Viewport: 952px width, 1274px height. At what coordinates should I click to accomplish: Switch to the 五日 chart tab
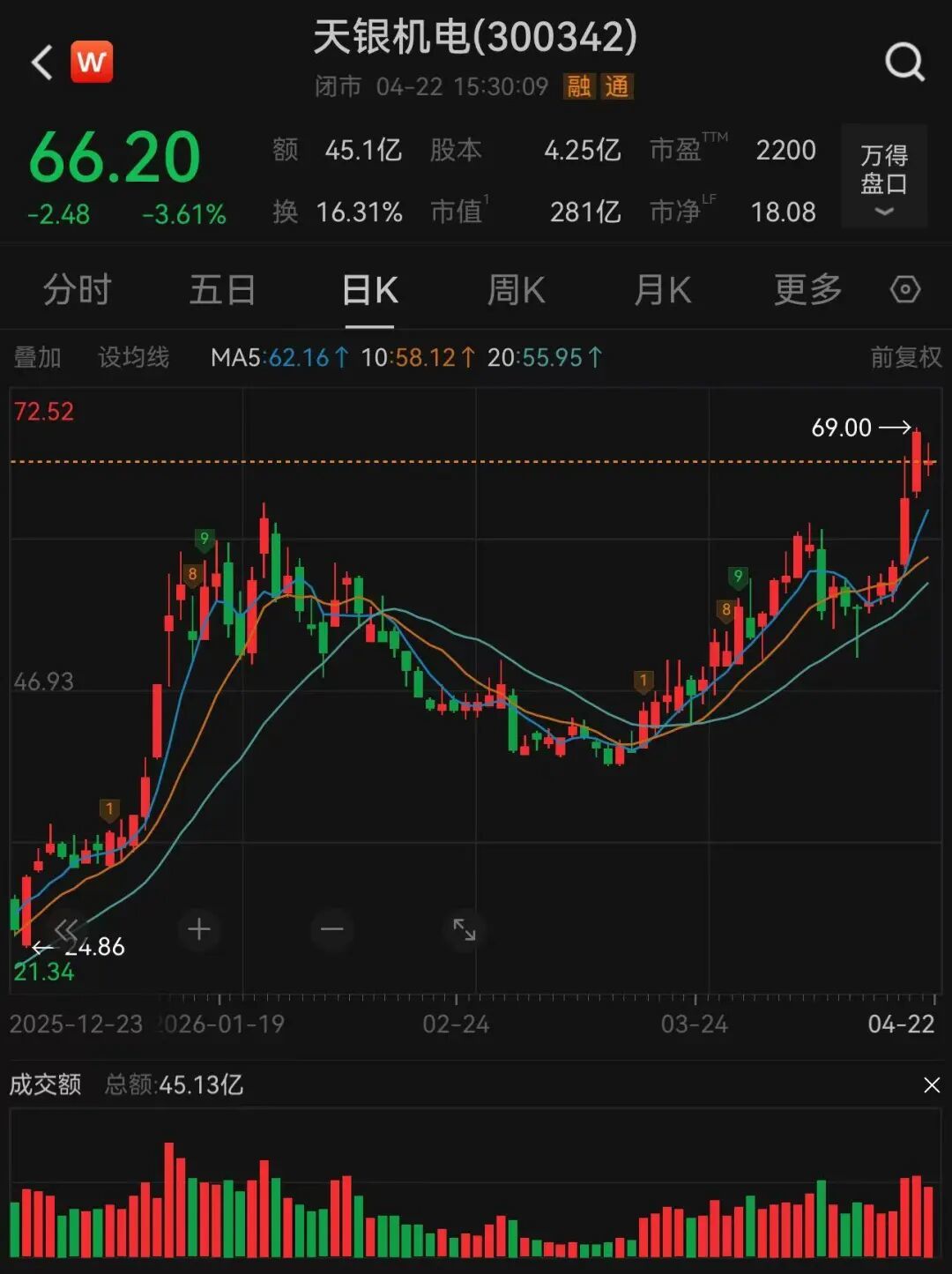pyautogui.click(x=222, y=290)
